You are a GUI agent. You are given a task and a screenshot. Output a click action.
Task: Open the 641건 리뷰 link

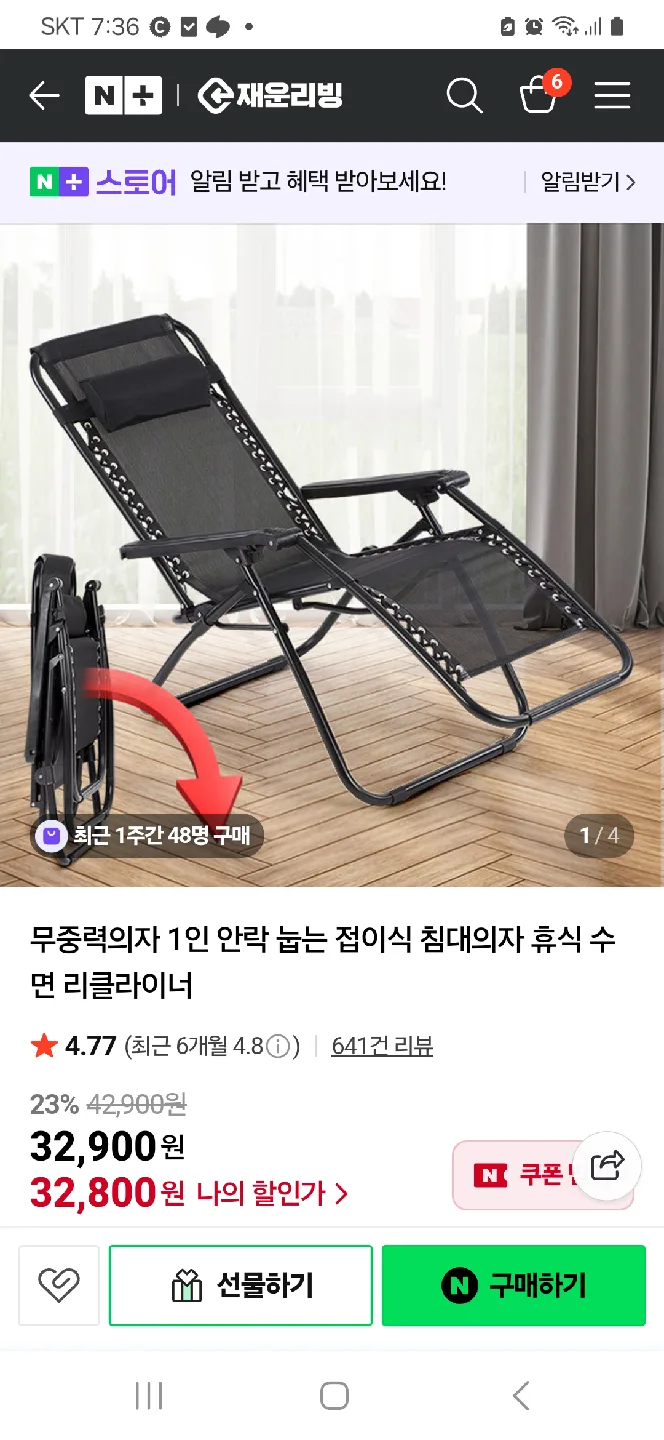click(382, 1047)
